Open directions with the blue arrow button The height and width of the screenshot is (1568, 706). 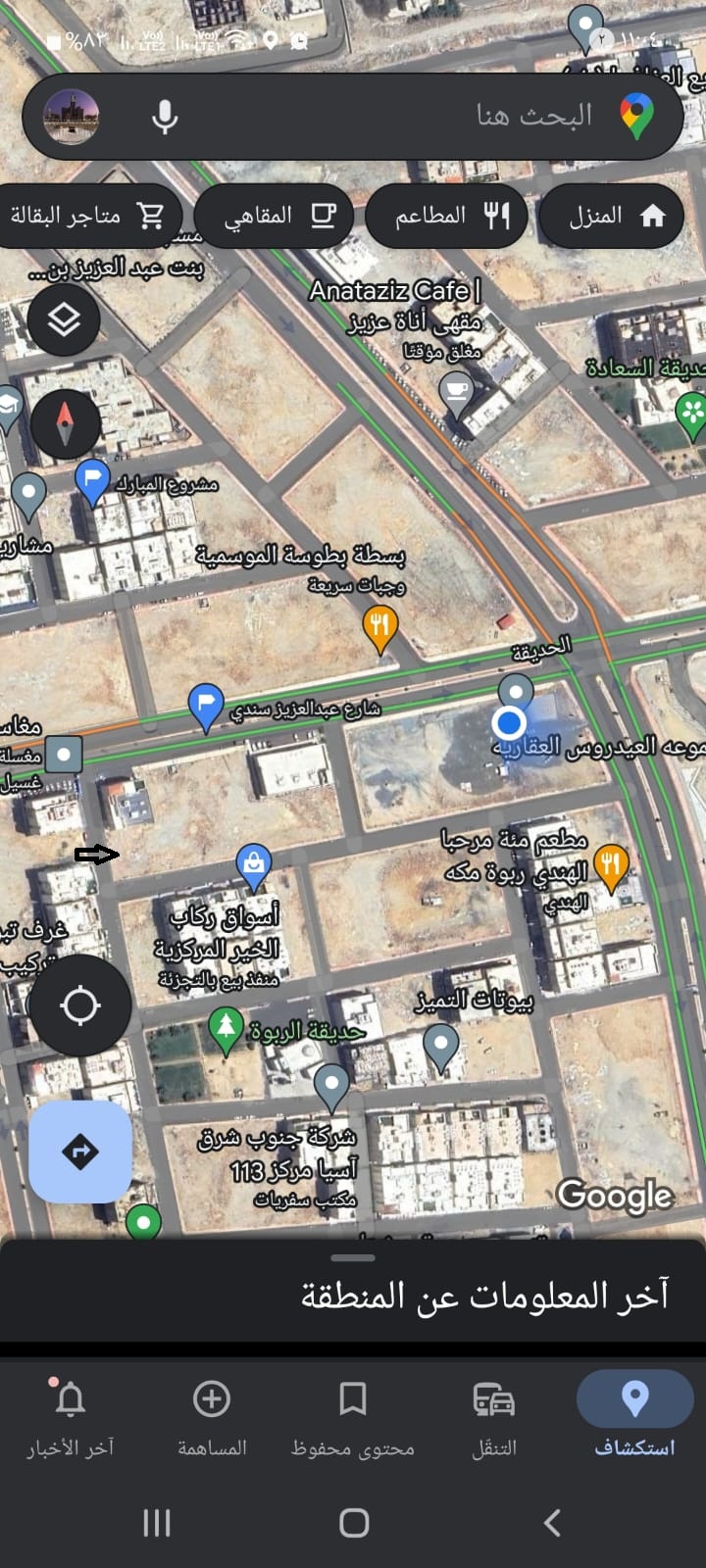click(80, 1151)
